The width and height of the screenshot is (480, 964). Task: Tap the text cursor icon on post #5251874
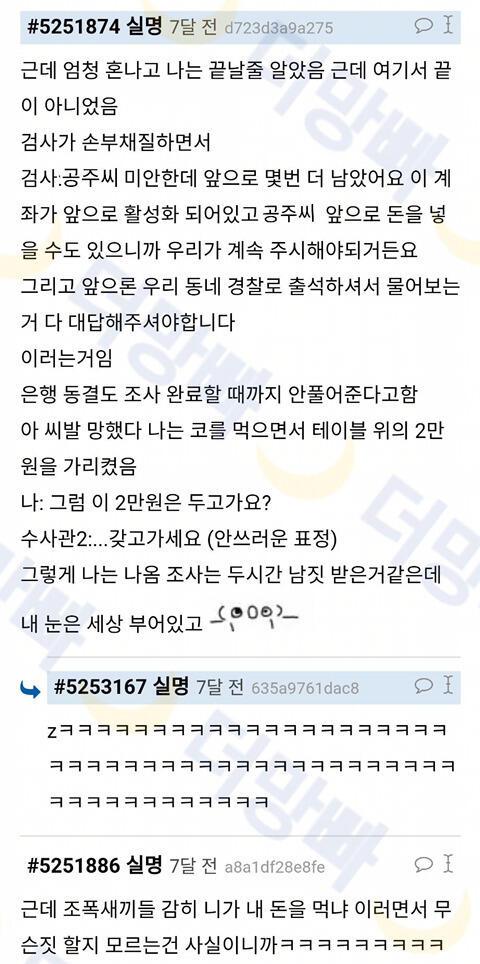448,25
